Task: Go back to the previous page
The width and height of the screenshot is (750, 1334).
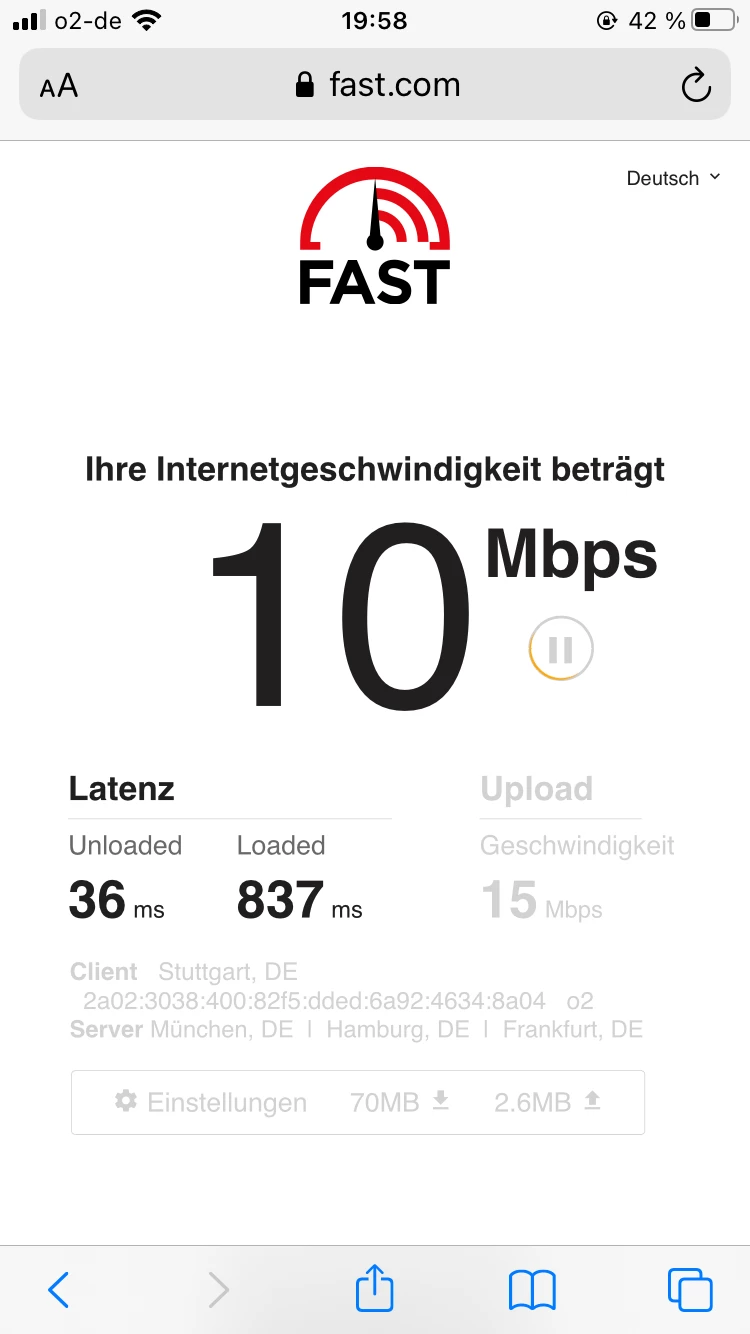Action: click(x=59, y=1290)
